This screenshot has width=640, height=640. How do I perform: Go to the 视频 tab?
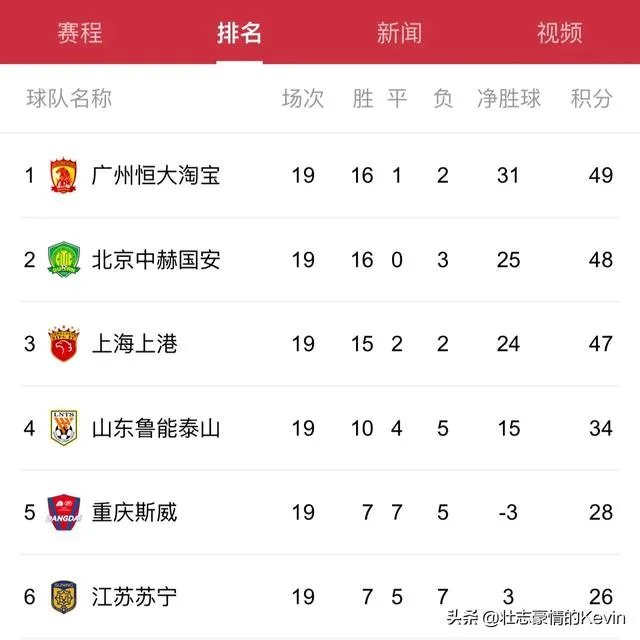(x=559, y=33)
